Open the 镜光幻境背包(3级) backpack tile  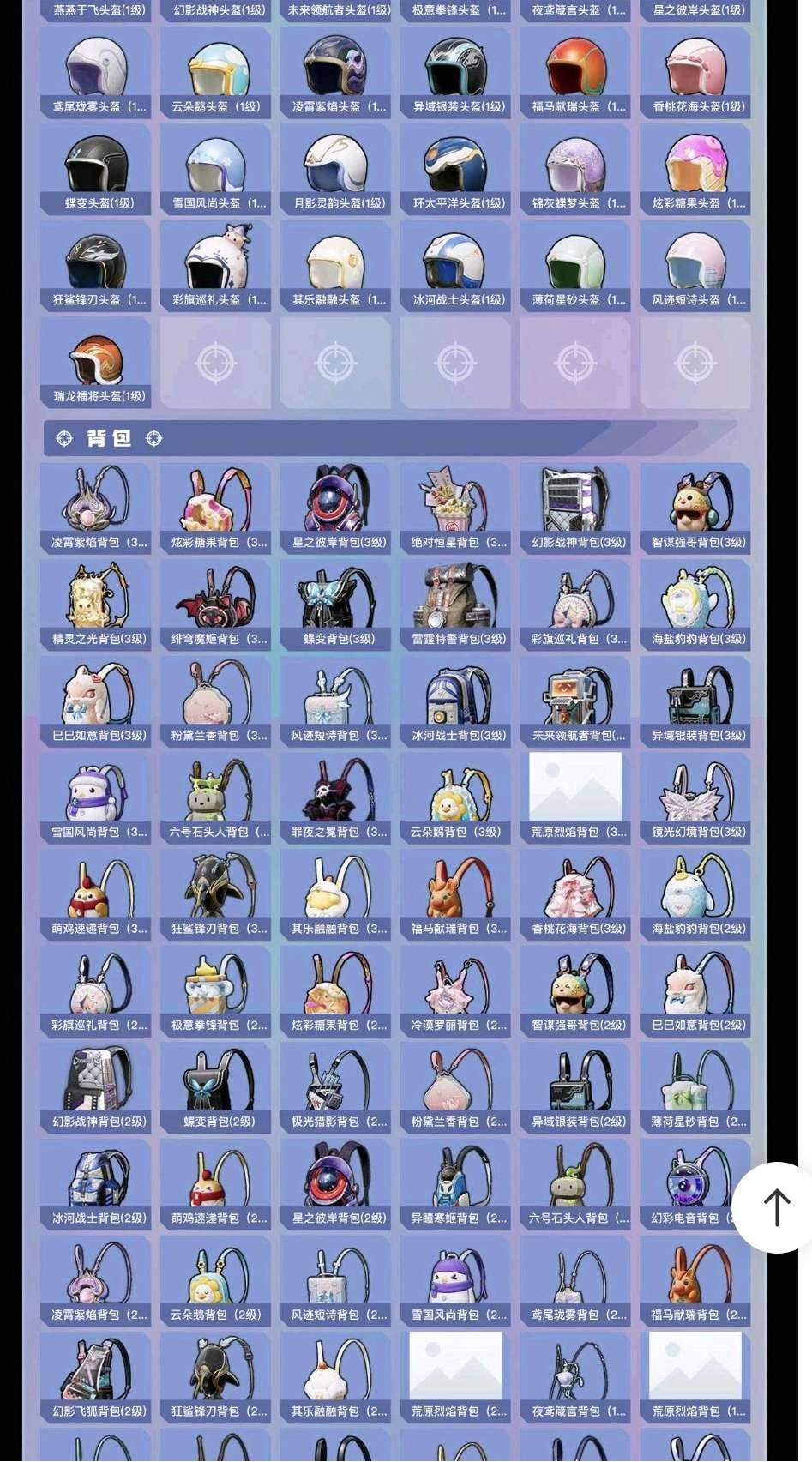click(x=695, y=798)
